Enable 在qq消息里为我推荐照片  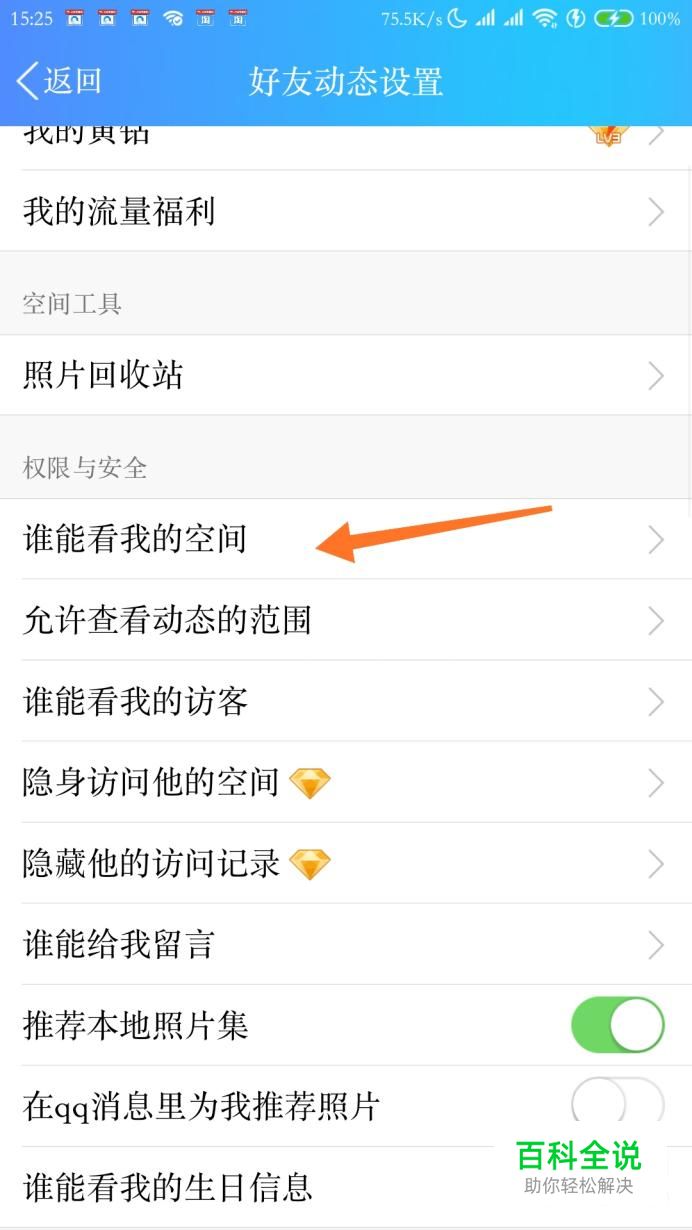click(618, 1106)
